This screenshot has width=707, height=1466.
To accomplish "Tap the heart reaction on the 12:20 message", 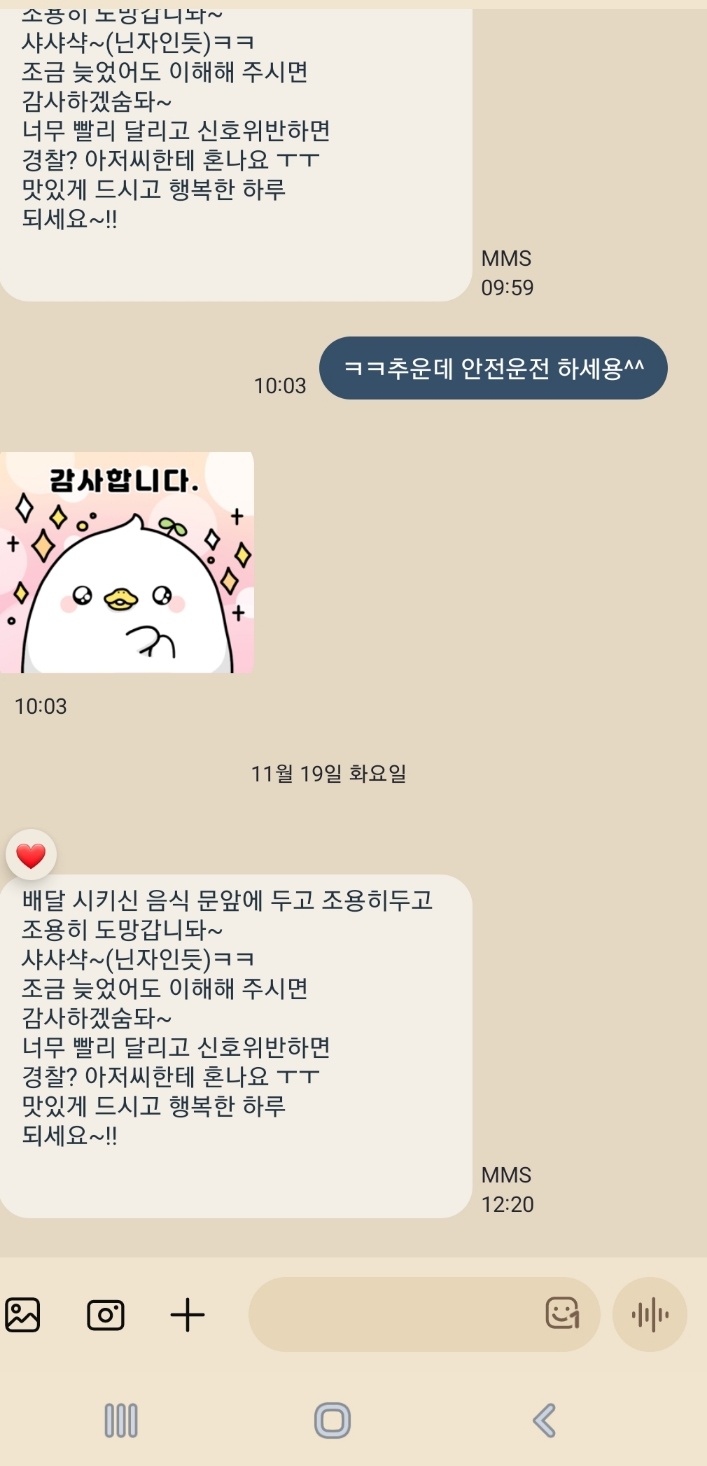I will pyautogui.click(x=31, y=855).
